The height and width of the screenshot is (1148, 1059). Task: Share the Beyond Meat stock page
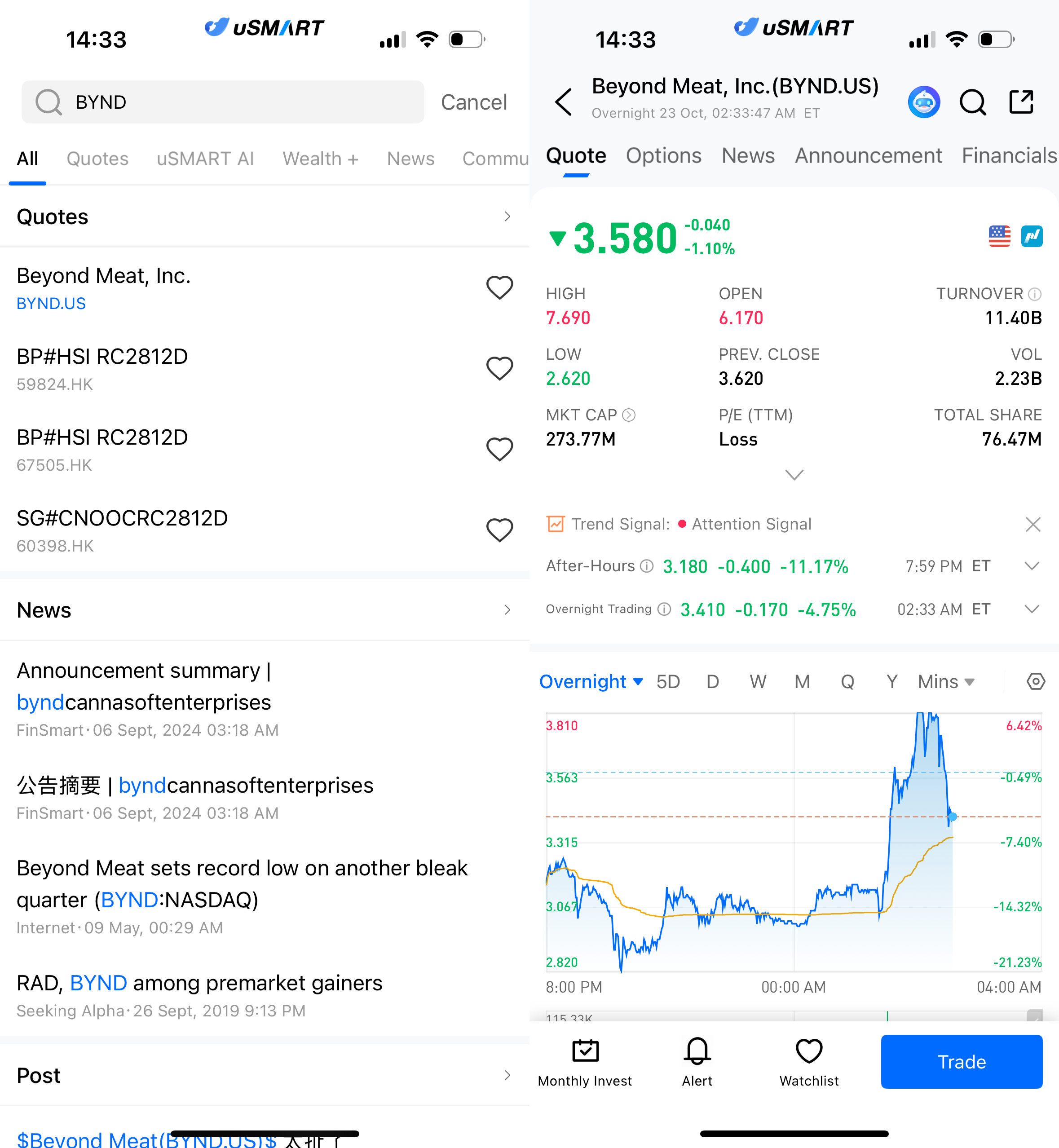click(x=1021, y=102)
